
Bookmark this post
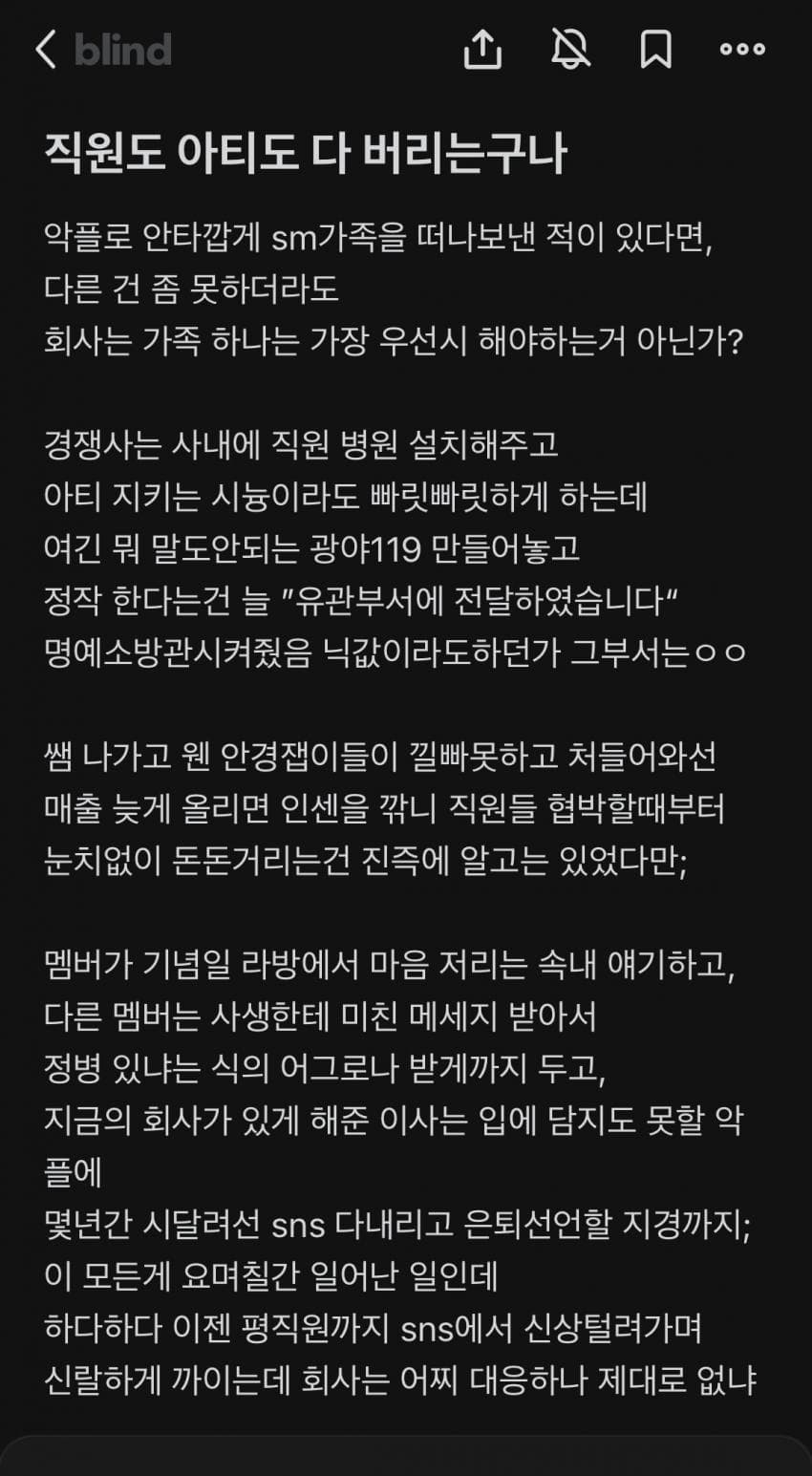[655, 49]
